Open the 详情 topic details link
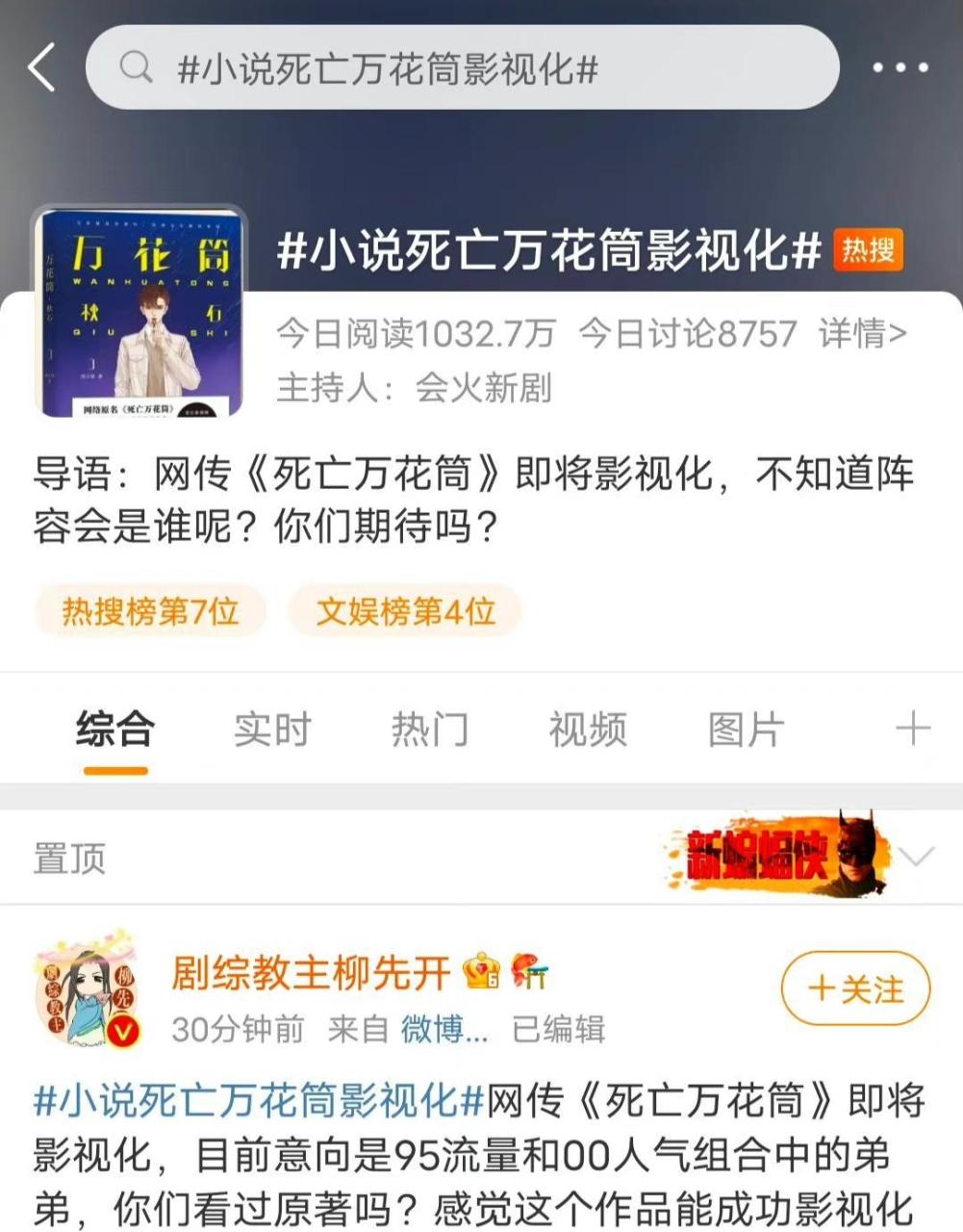The image size is (963, 1232). tap(862, 334)
